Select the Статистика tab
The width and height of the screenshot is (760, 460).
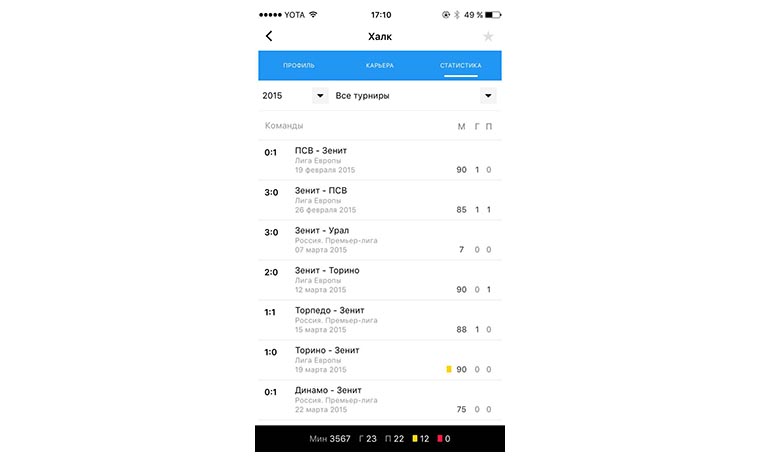click(x=460, y=65)
